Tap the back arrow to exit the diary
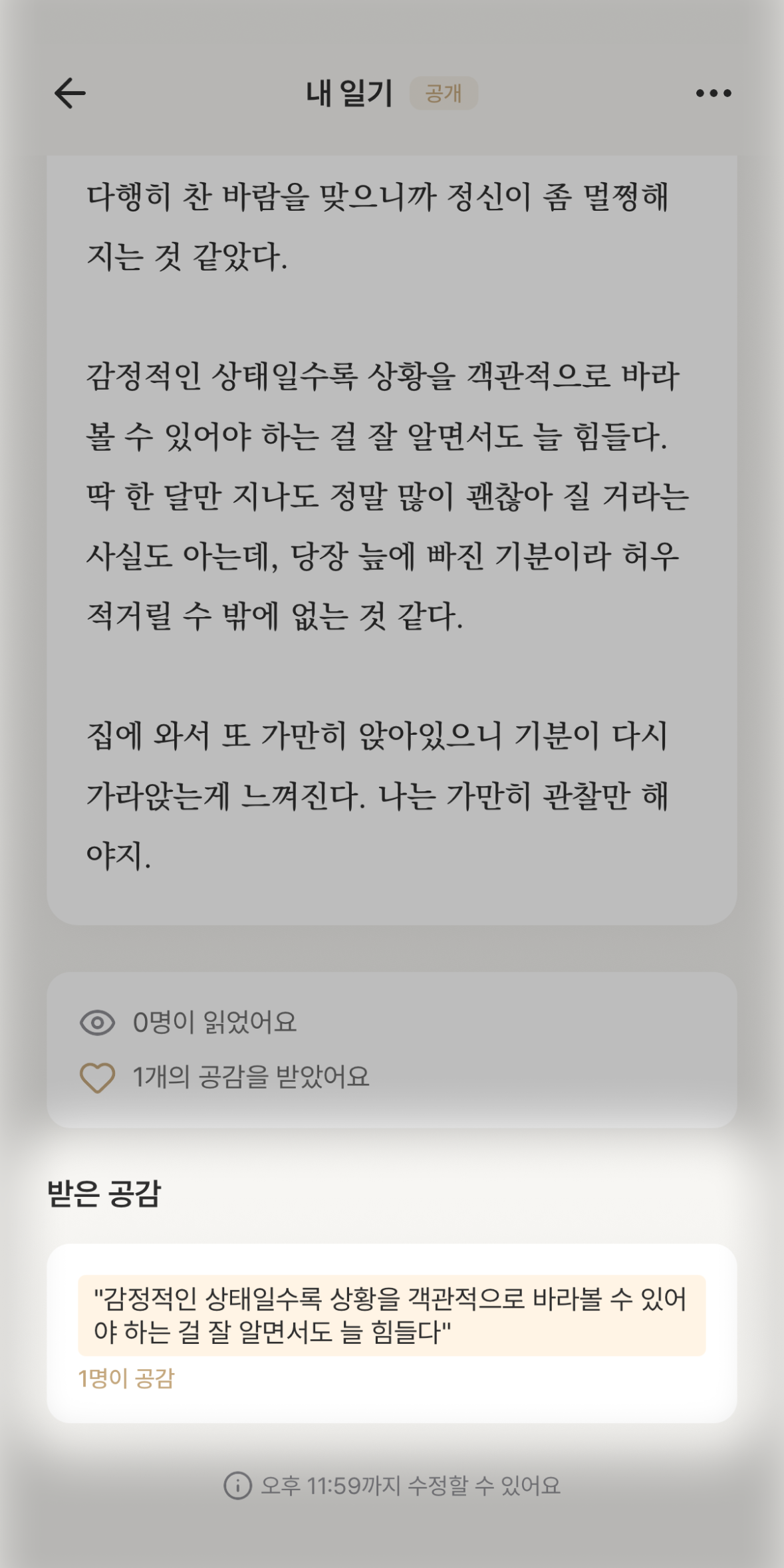Image resolution: width=784 pixels, height=1568 pixels. pyautogui.click(x=68, y=94)
